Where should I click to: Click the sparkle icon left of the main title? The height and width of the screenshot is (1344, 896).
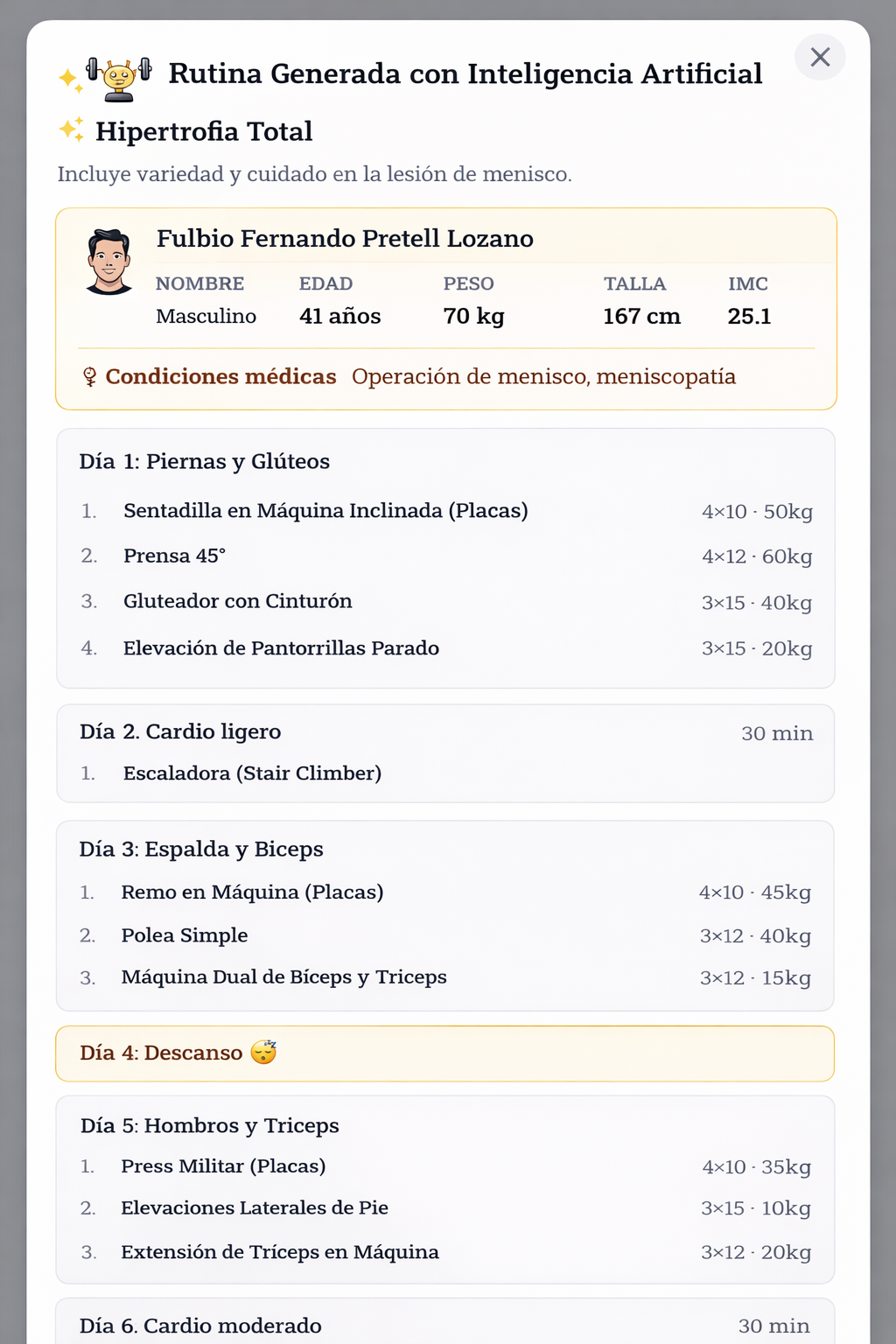point(66,79)
